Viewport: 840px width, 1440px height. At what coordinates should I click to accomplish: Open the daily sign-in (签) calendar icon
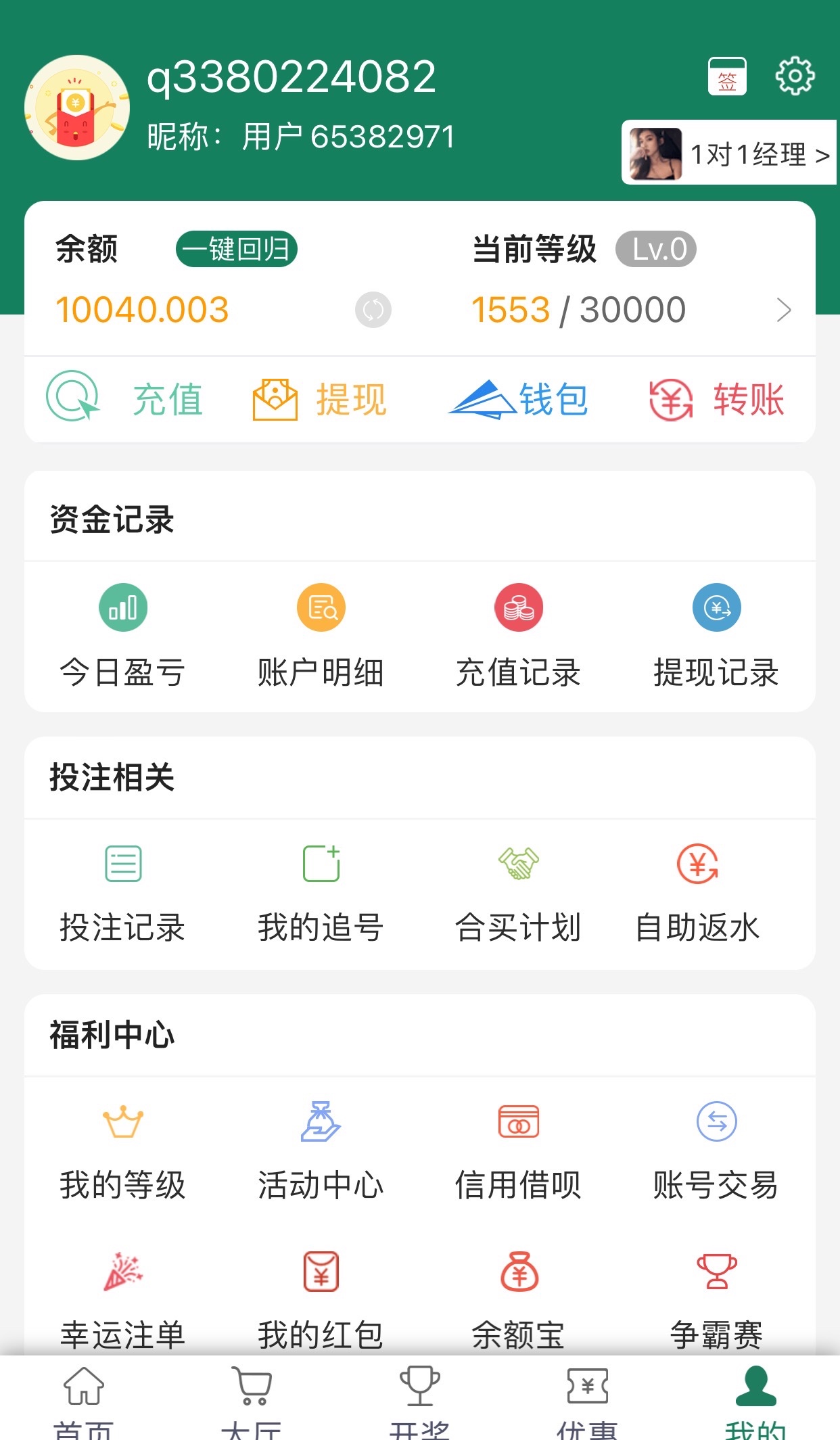[727, 76]
